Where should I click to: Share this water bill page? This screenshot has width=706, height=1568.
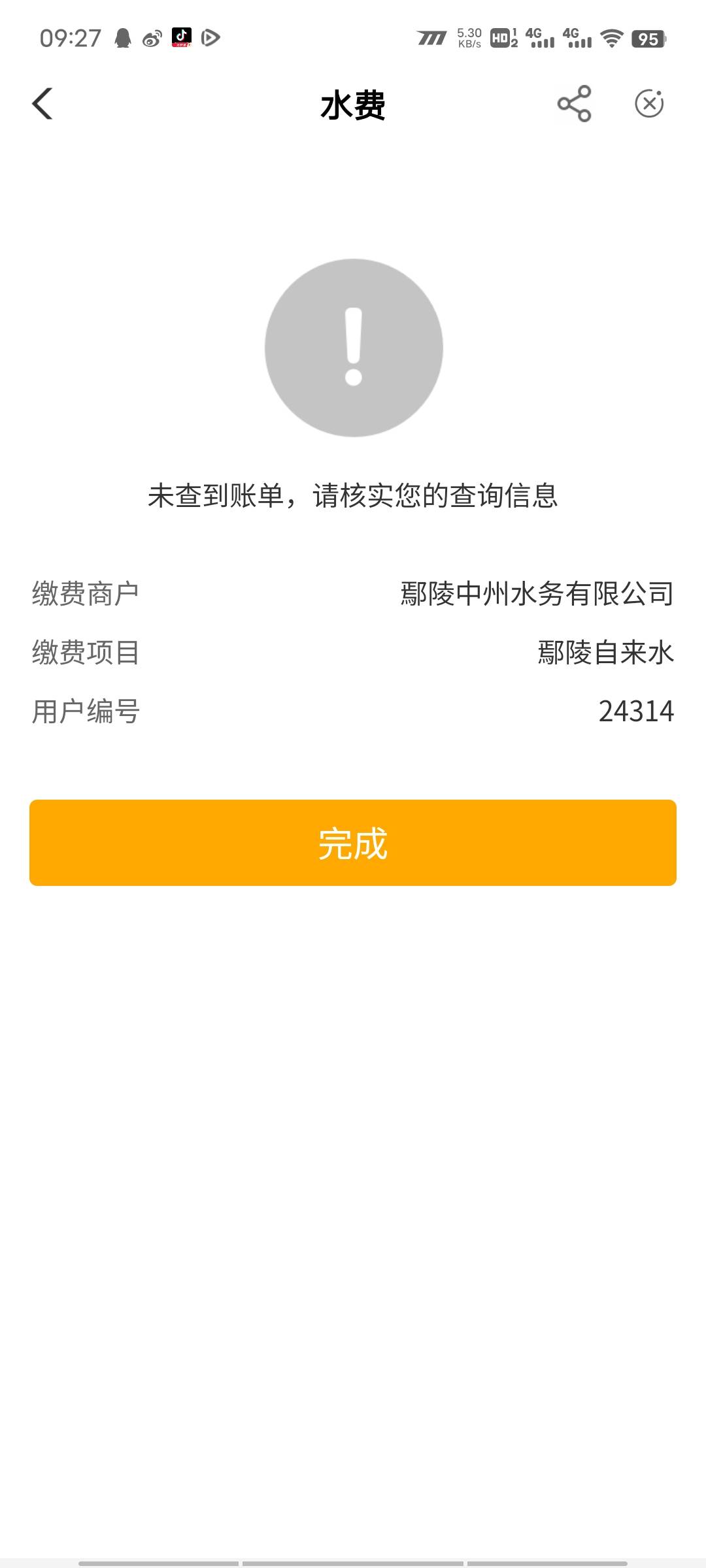click(x=574, y=104)
